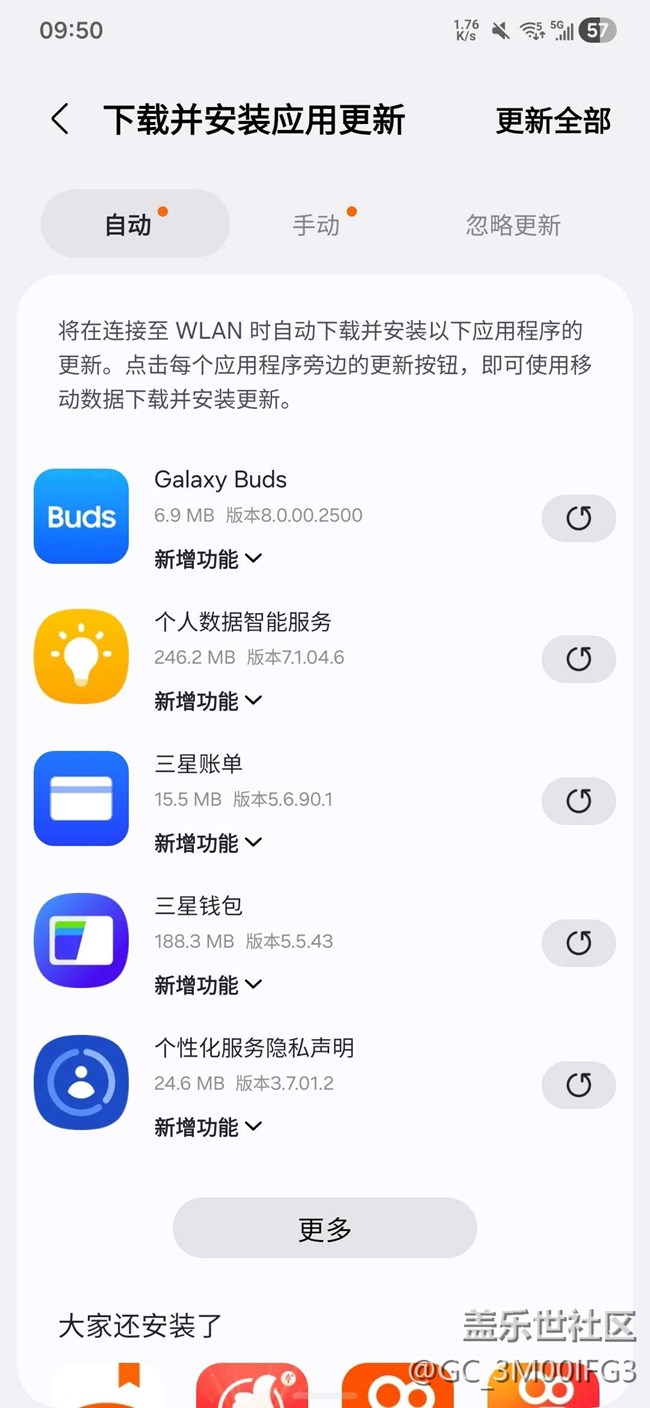Update Galaxy Buds with its refresh button
The image size is (650, 1408).
(578, 517)
